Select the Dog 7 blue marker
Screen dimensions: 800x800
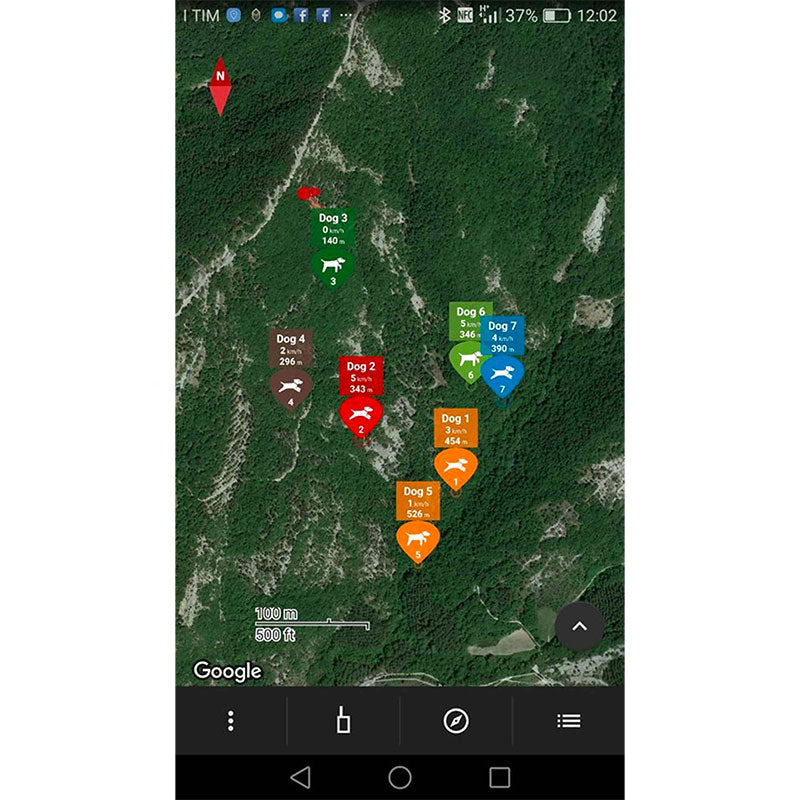click(503, 375)
